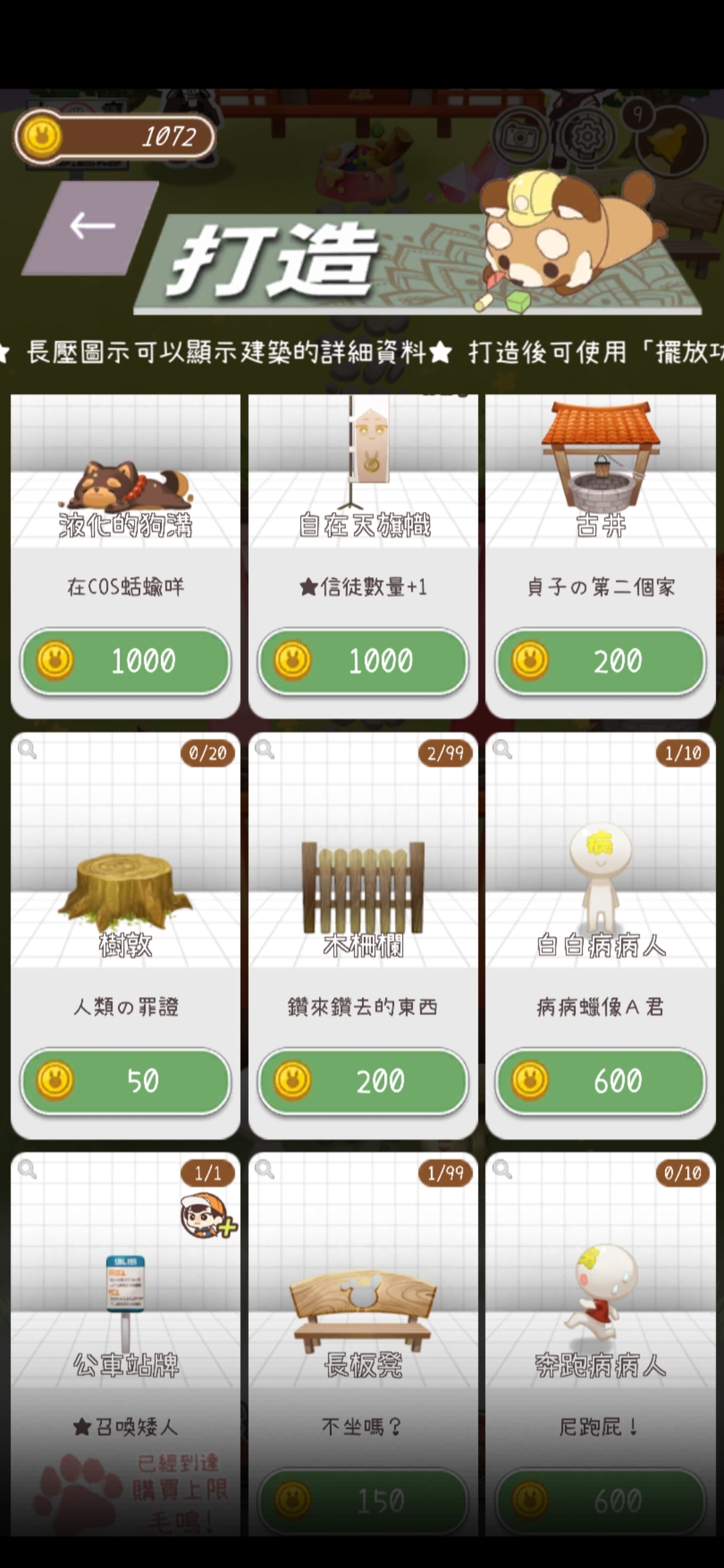Screen dimensions: 724x1568
Task: Purchase 木柵欄 for 200 coins
Action: point(363,1084)
